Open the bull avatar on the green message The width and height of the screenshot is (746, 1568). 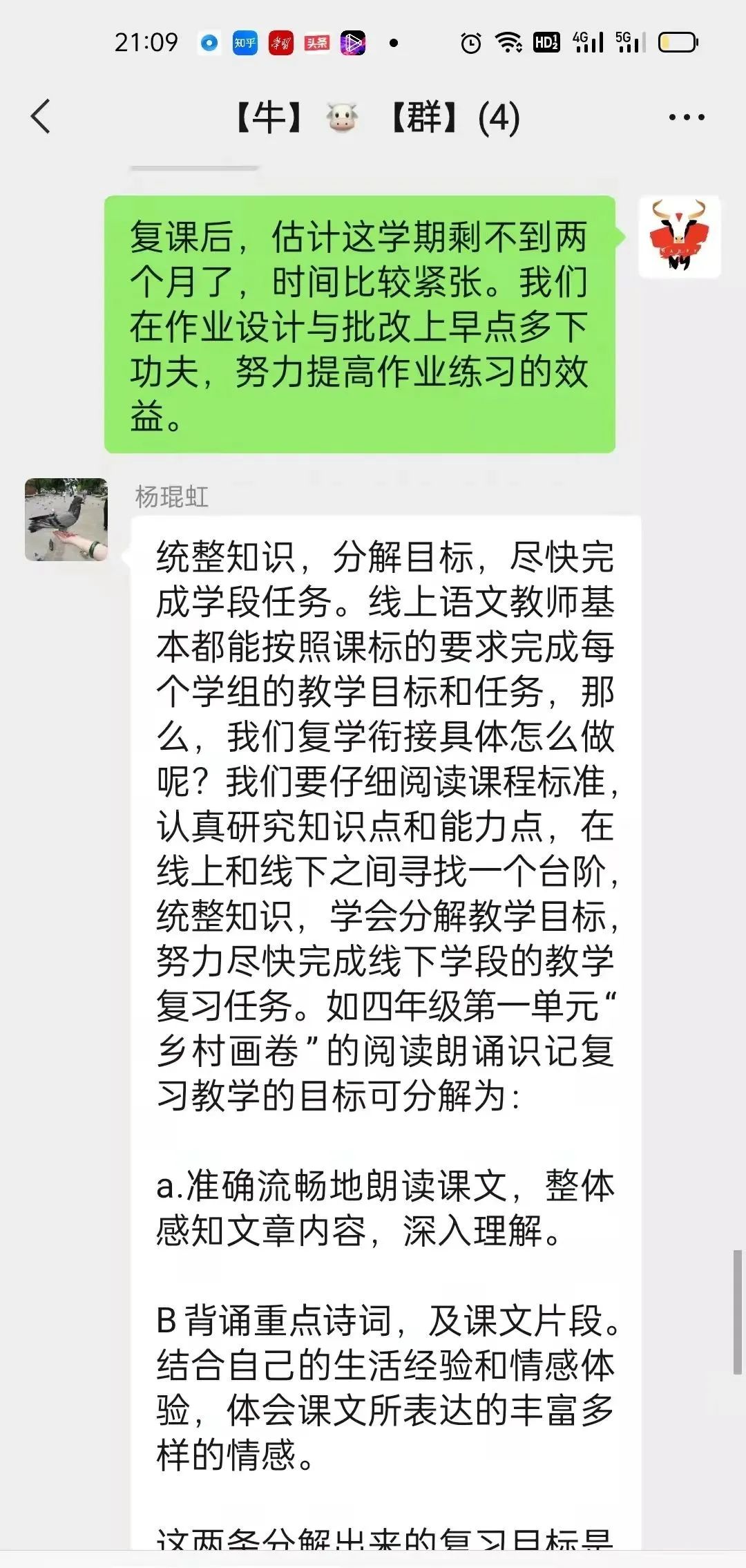[679, 237]
